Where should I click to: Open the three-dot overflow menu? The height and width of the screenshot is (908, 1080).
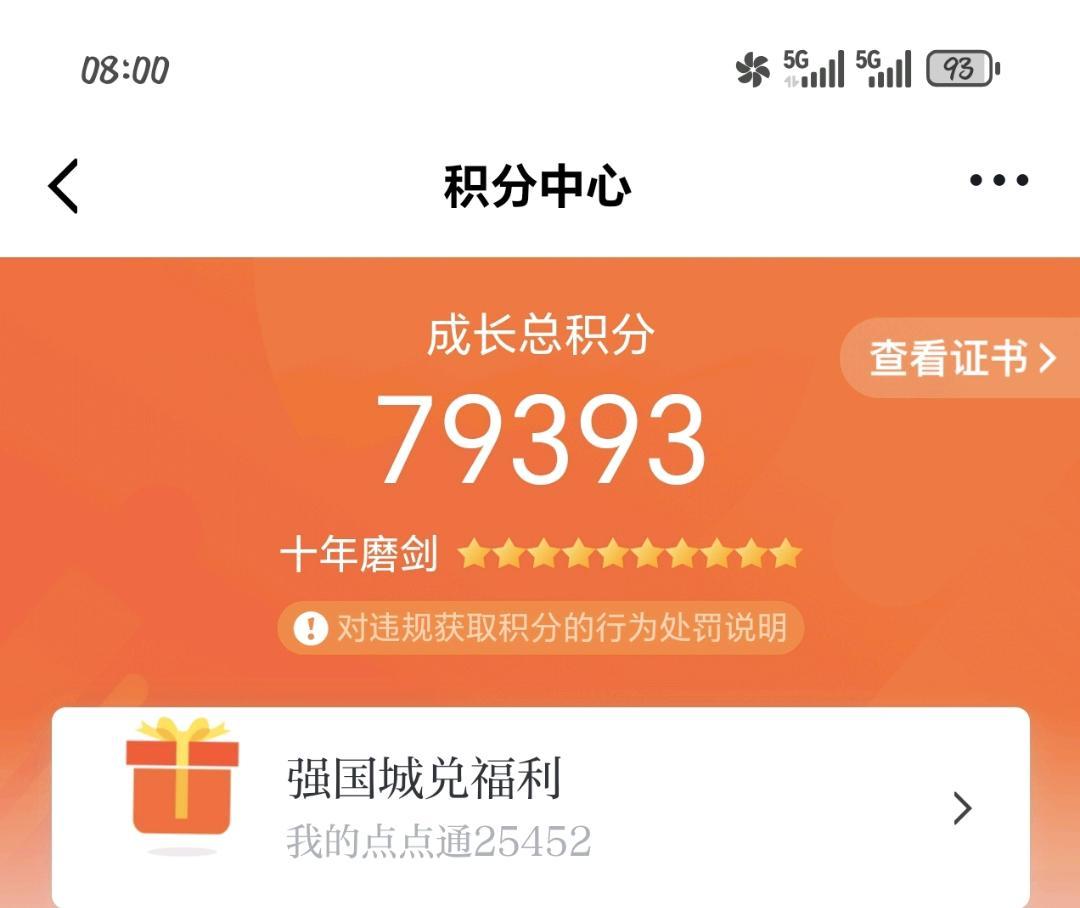pos(999,180)
